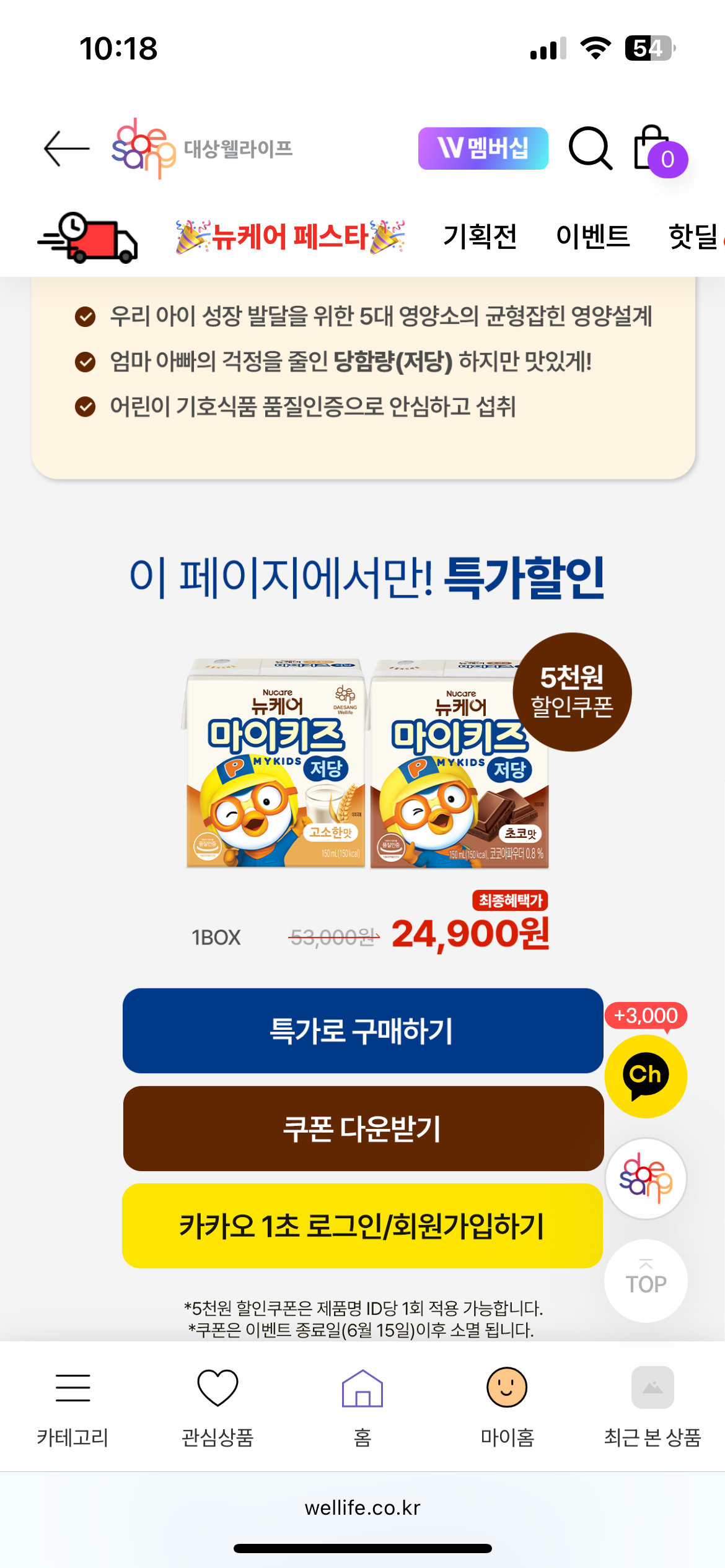Open the search magnifier
Viewport: 725px width, 1568px height.
tap(590, 149)
